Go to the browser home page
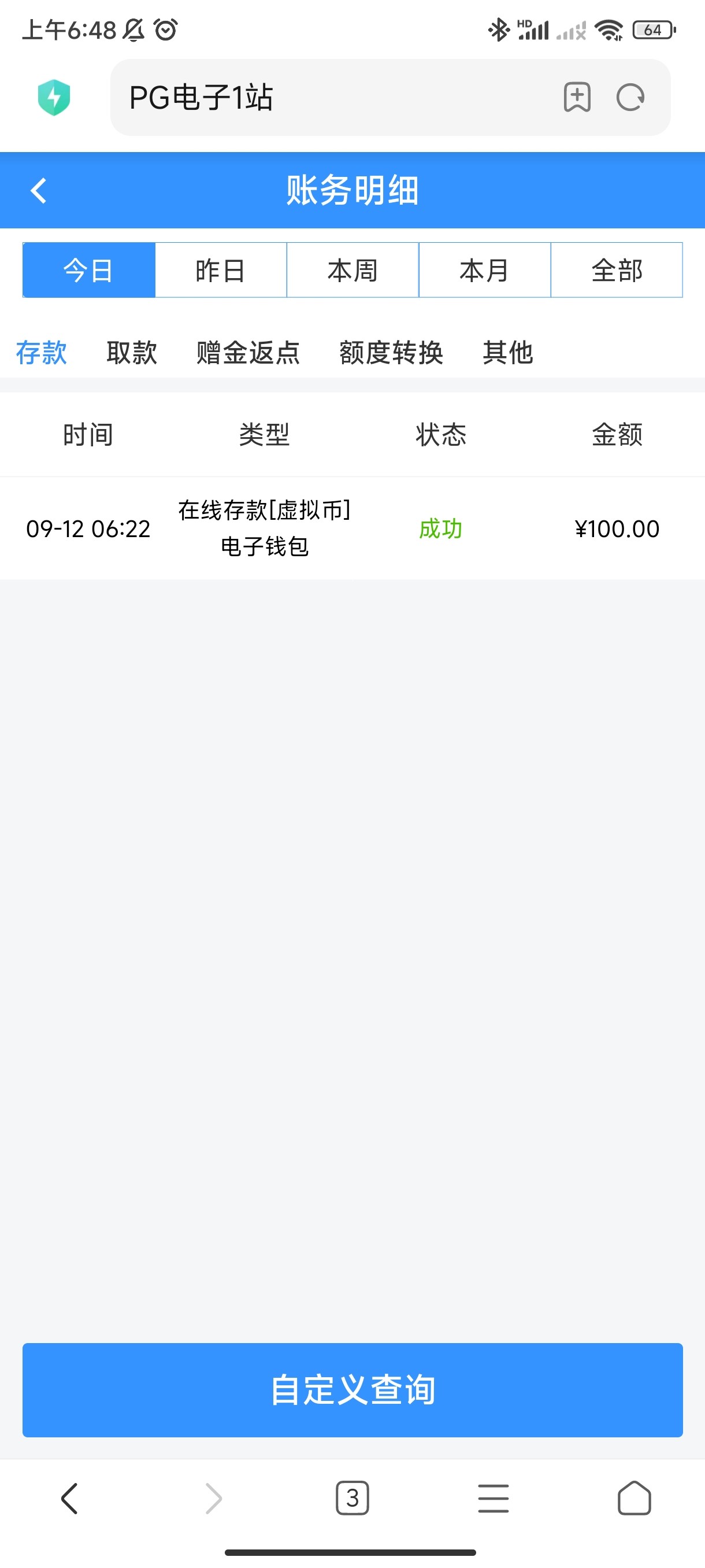This screenshot has height=1568, width=705. (x=634, y=1498)
